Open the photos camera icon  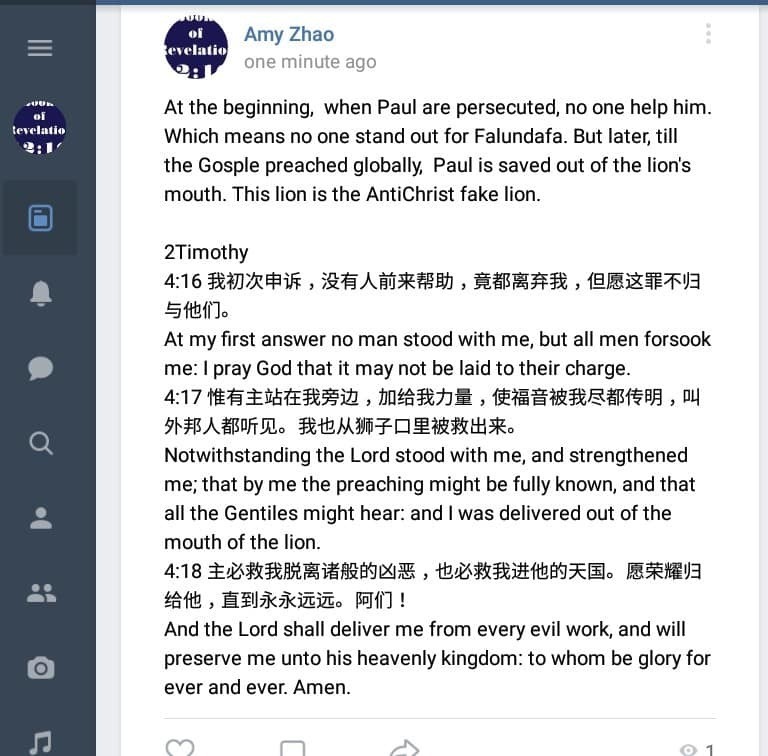pos(40,668)
